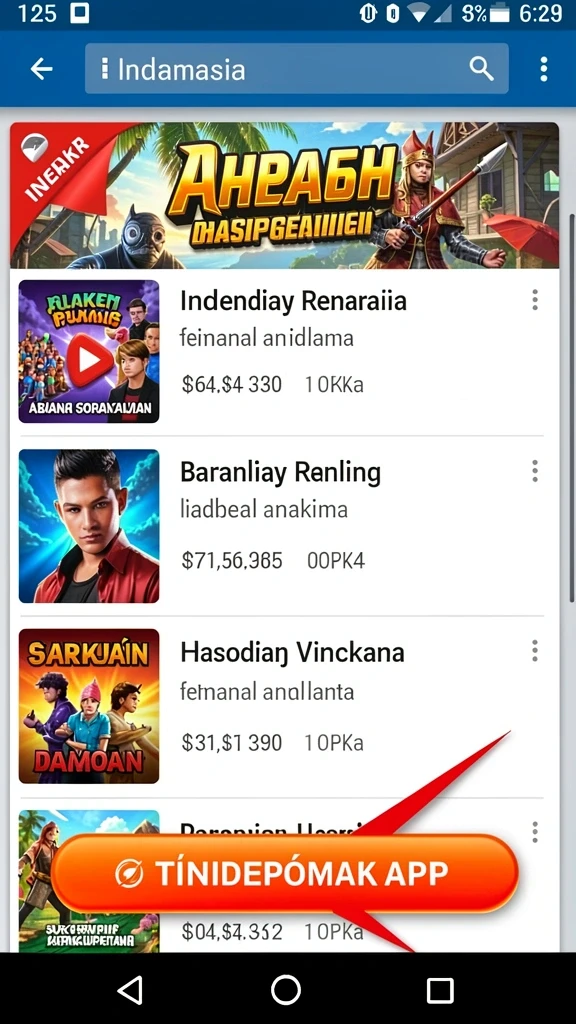Screen dimensions: 576x1024
Task: Go back using the app bar arrow
Action: coord(41,69)
